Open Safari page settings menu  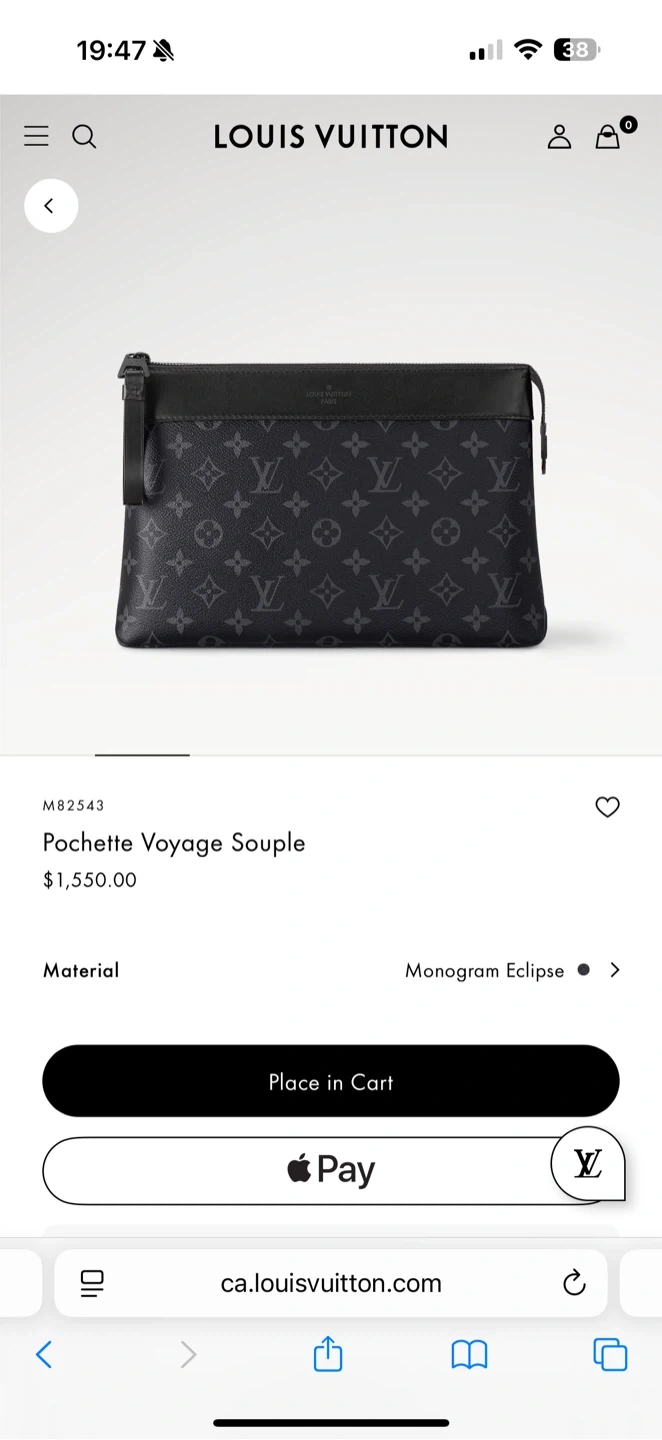point(92,1283)
